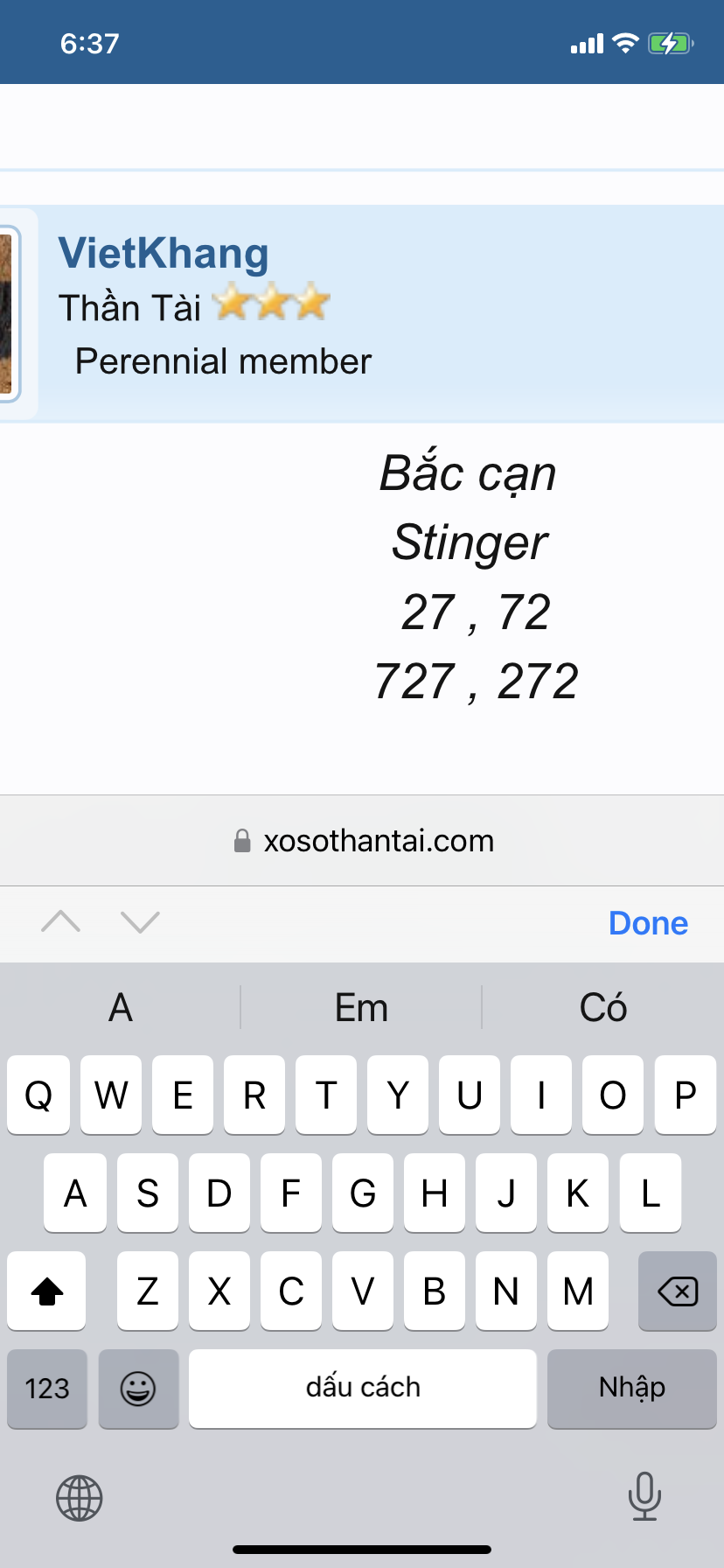The image size is (724, 1568).
Task: Start voice dictation with the microphone
Action: click(644, 1496)
